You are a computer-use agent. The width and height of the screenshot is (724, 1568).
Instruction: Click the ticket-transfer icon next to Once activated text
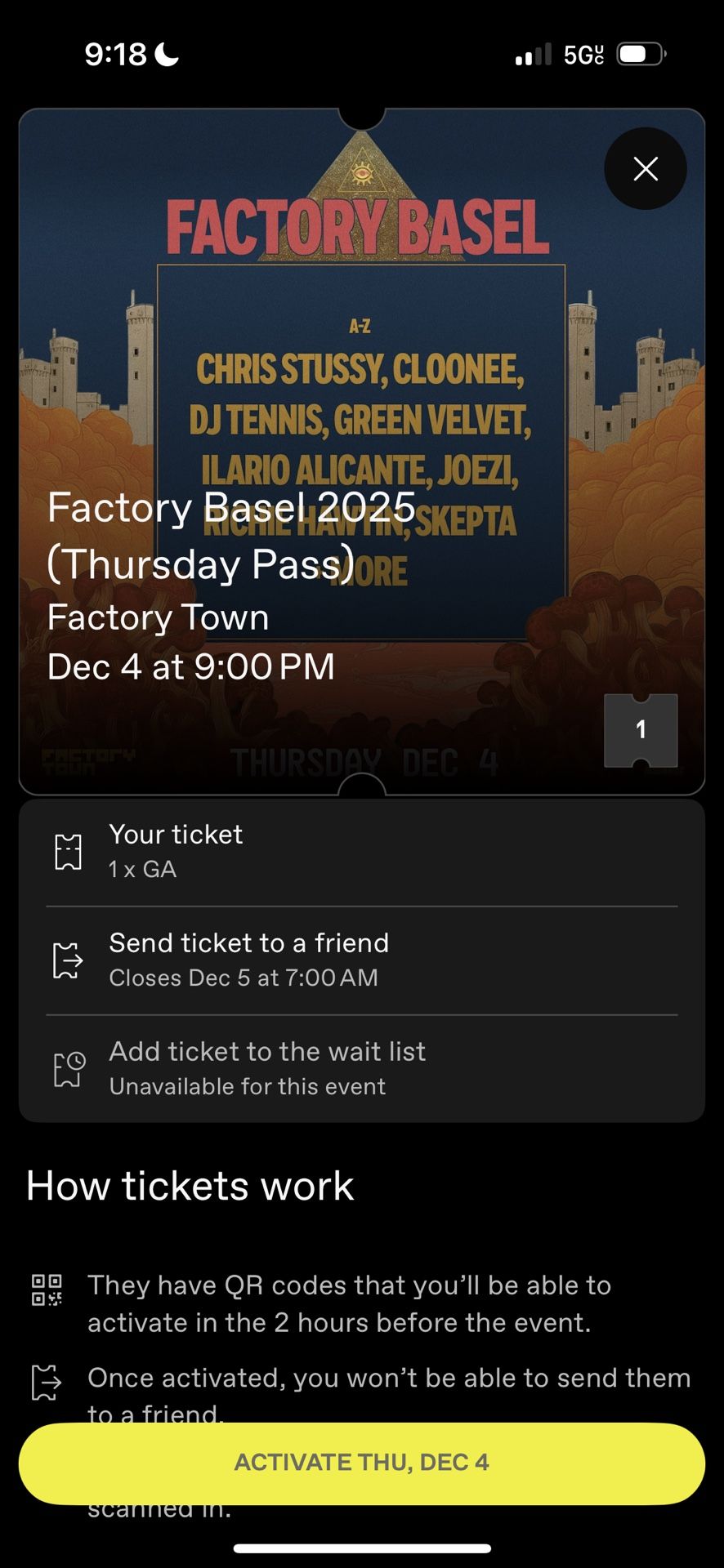tap(47, 1382)
